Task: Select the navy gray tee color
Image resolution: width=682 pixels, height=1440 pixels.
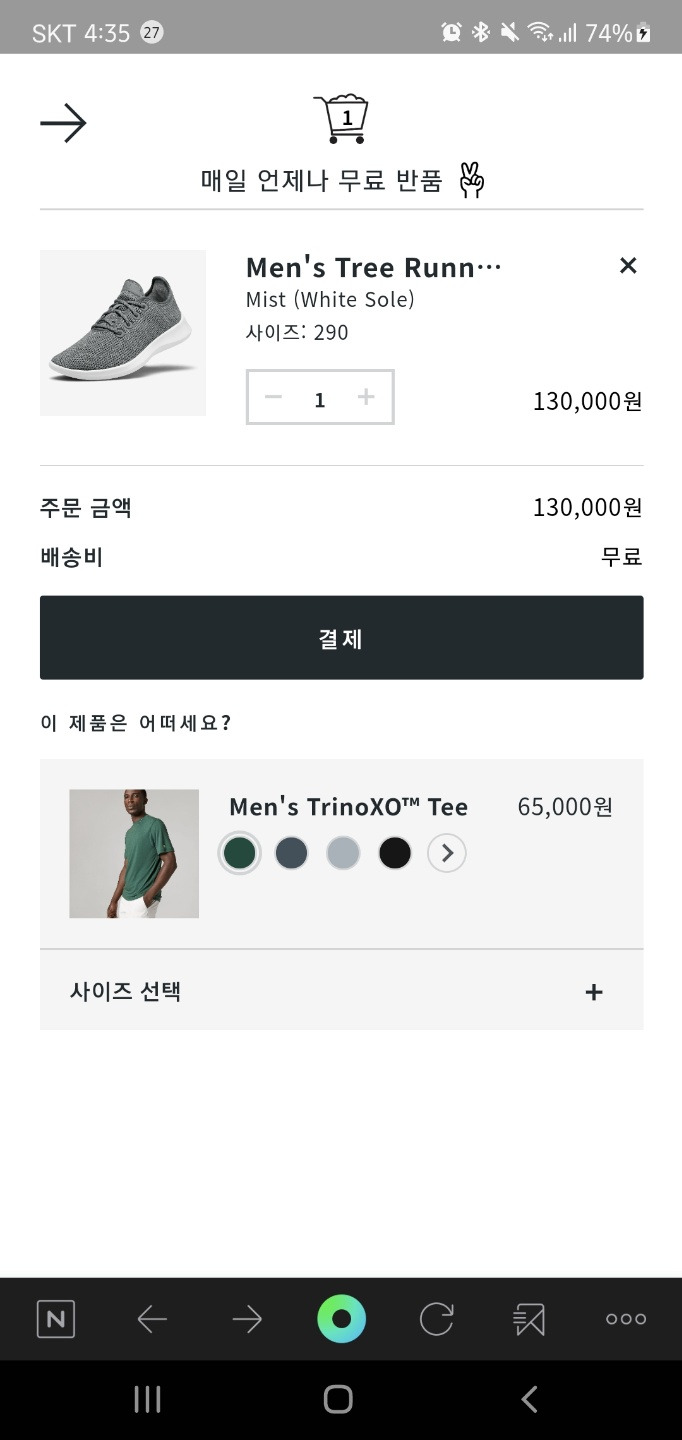Action: click(x=291, y=853)
